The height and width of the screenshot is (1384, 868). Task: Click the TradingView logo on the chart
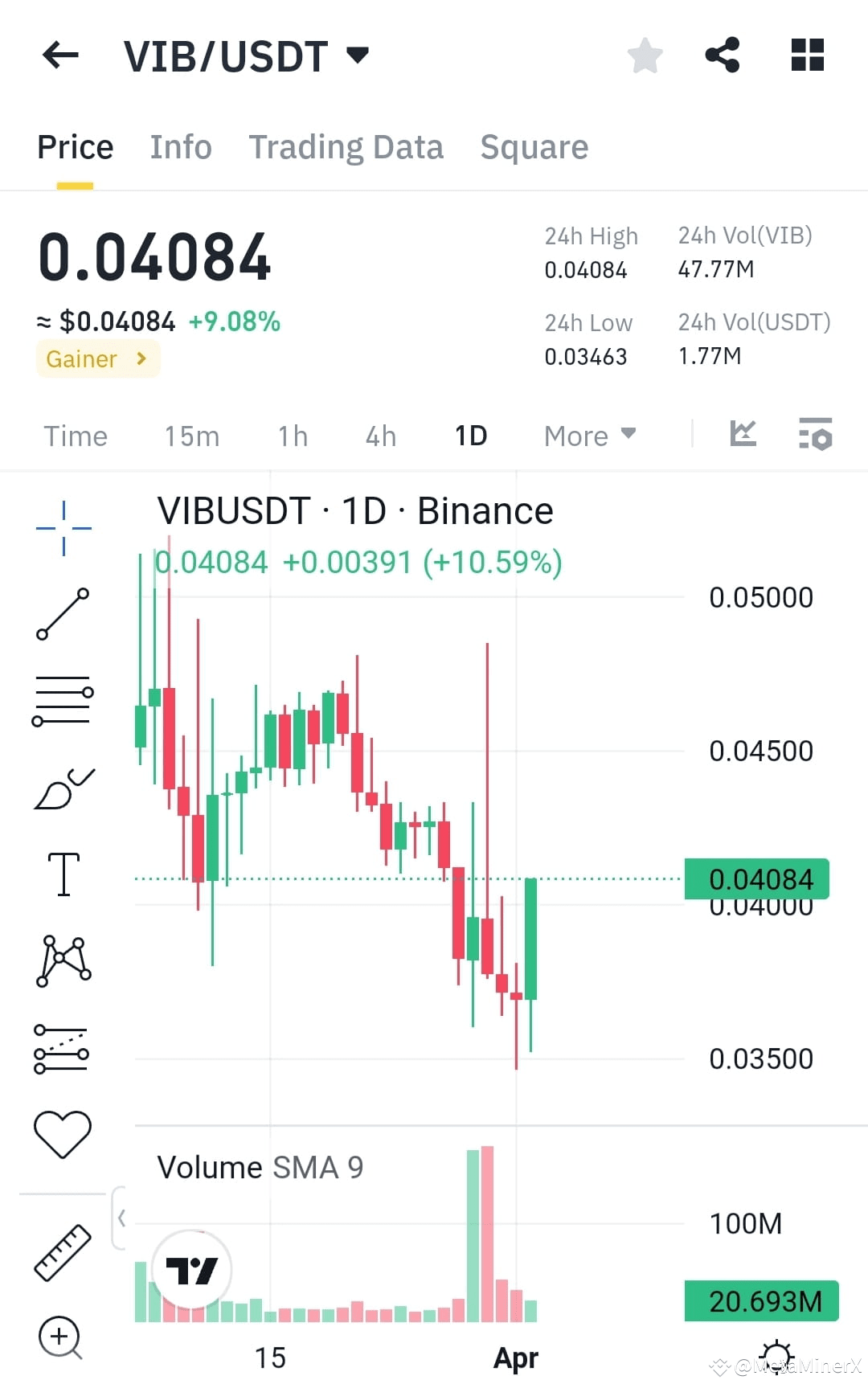coord(190,1269)
